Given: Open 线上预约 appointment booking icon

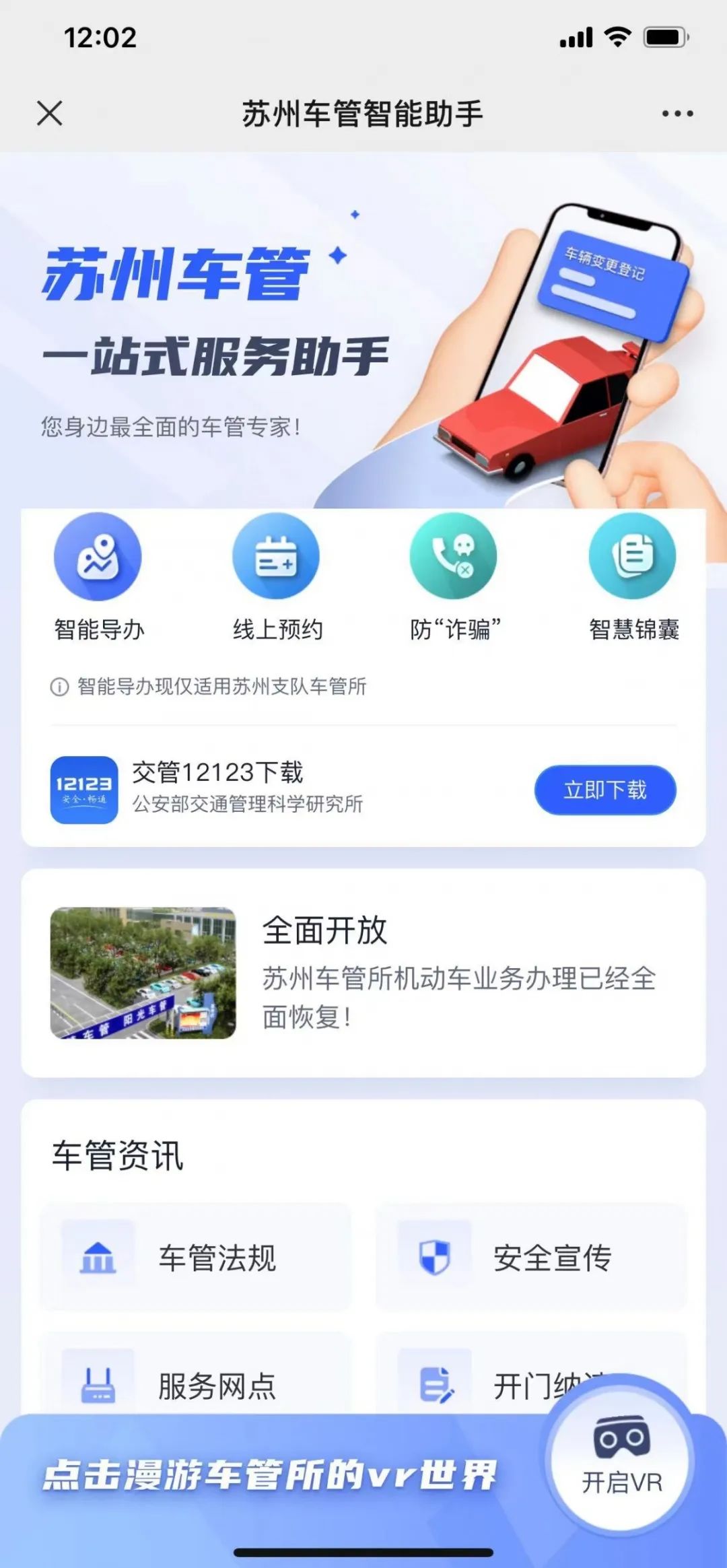Looking at the screenshot, I should pyautogui.click(x=276, y=556).
